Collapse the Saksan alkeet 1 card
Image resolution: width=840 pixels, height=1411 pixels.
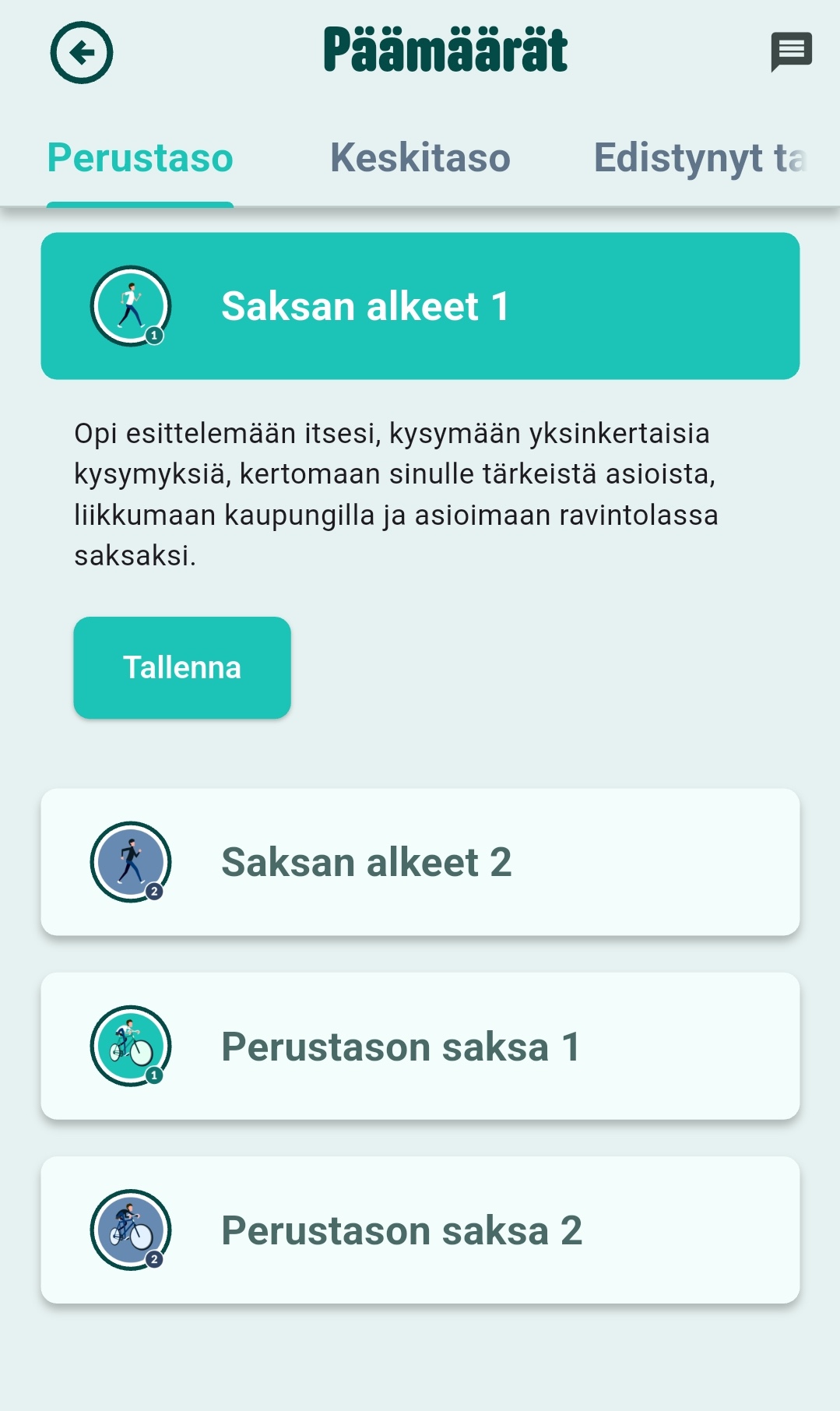point(420,306)
